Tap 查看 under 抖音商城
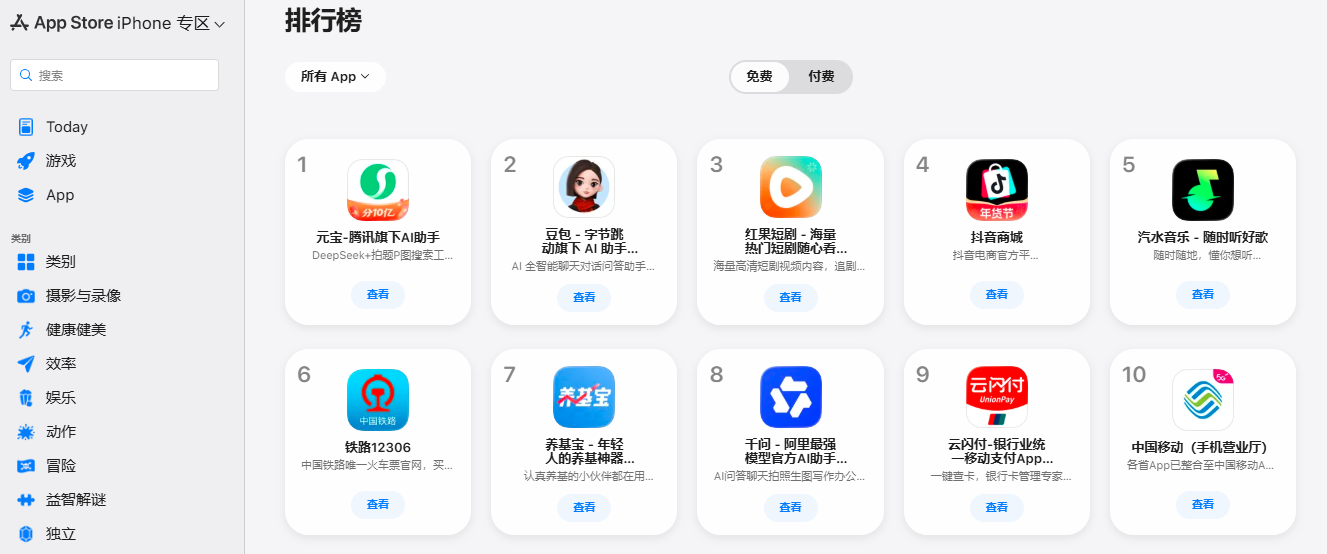 pos(997,294)
